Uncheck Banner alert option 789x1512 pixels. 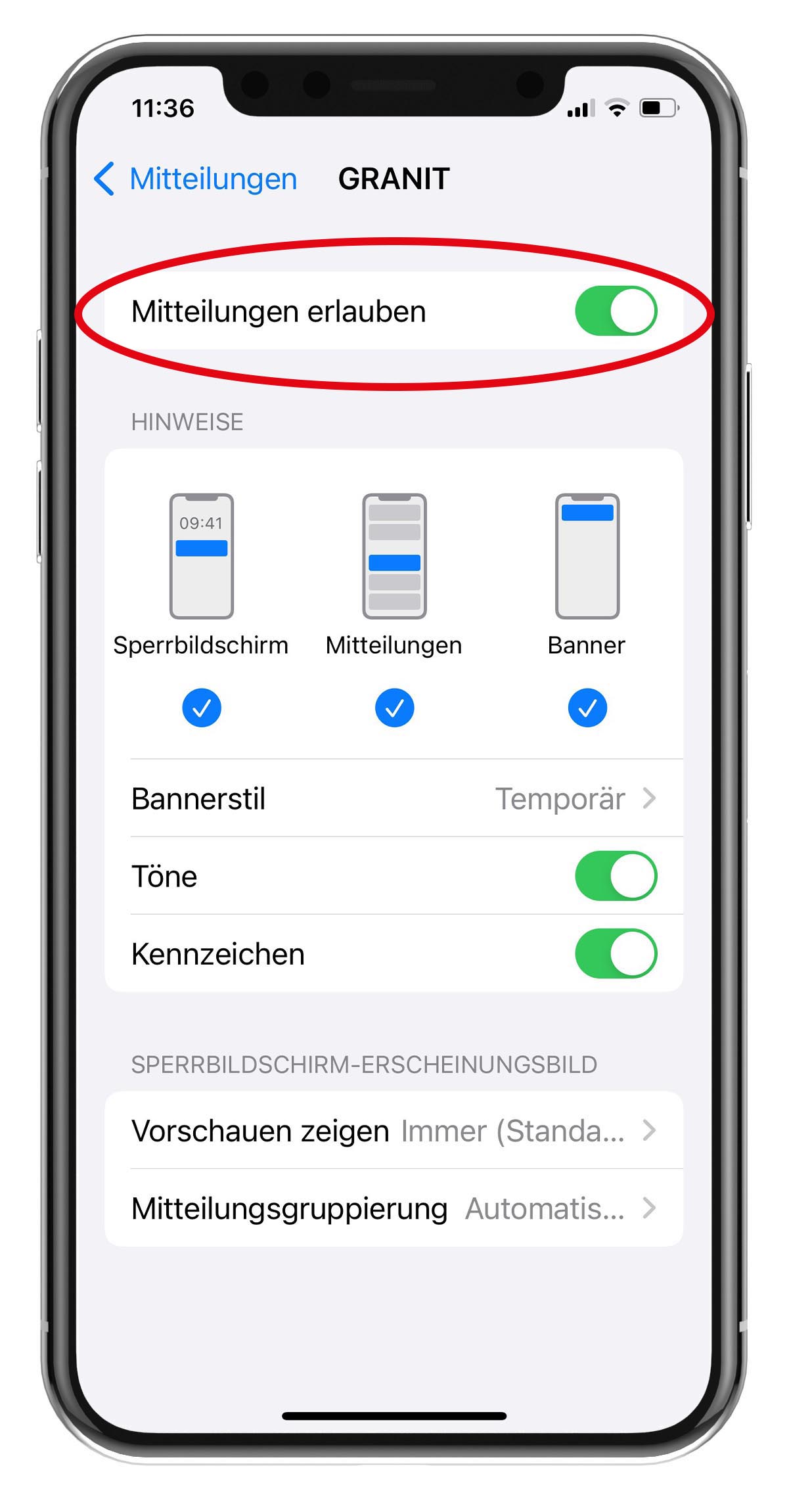click(x=587, y=708)
